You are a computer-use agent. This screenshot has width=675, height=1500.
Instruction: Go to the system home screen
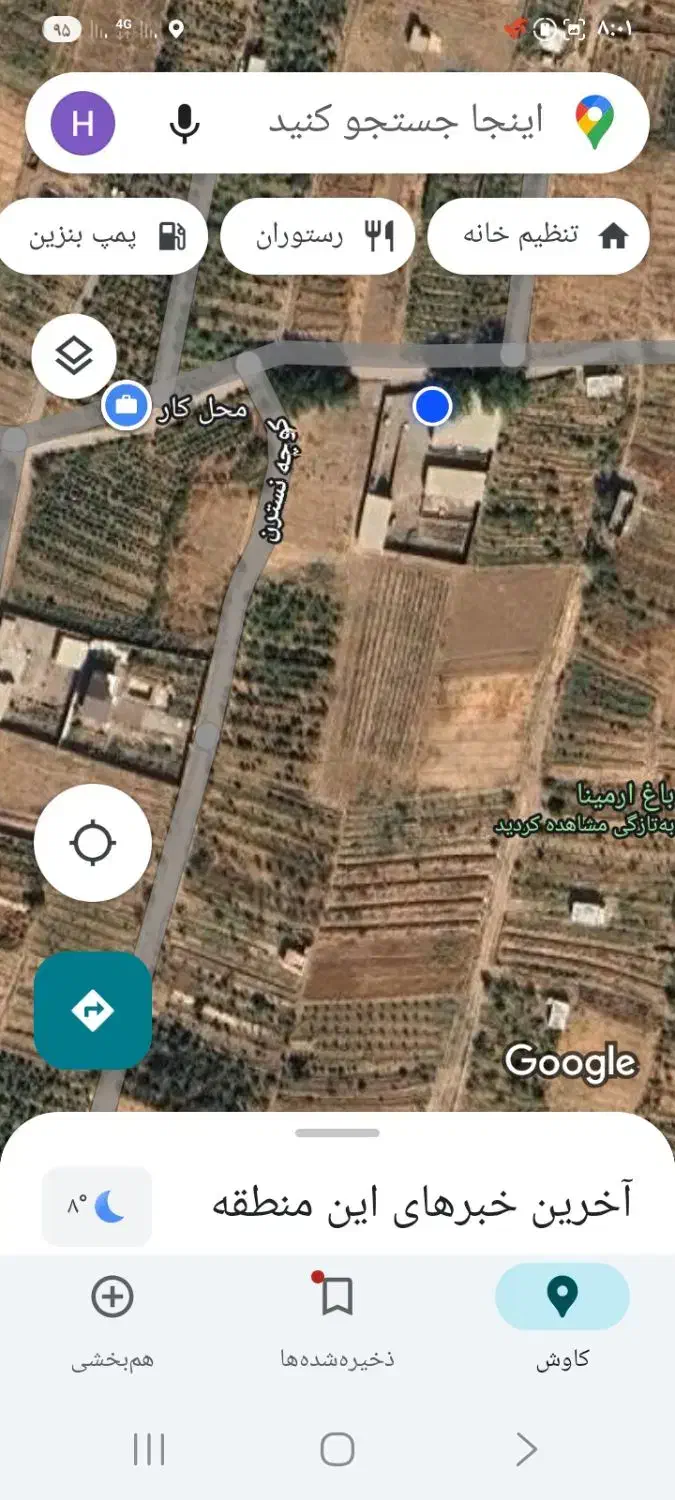pyautogui.click(x=337, y=1449)
